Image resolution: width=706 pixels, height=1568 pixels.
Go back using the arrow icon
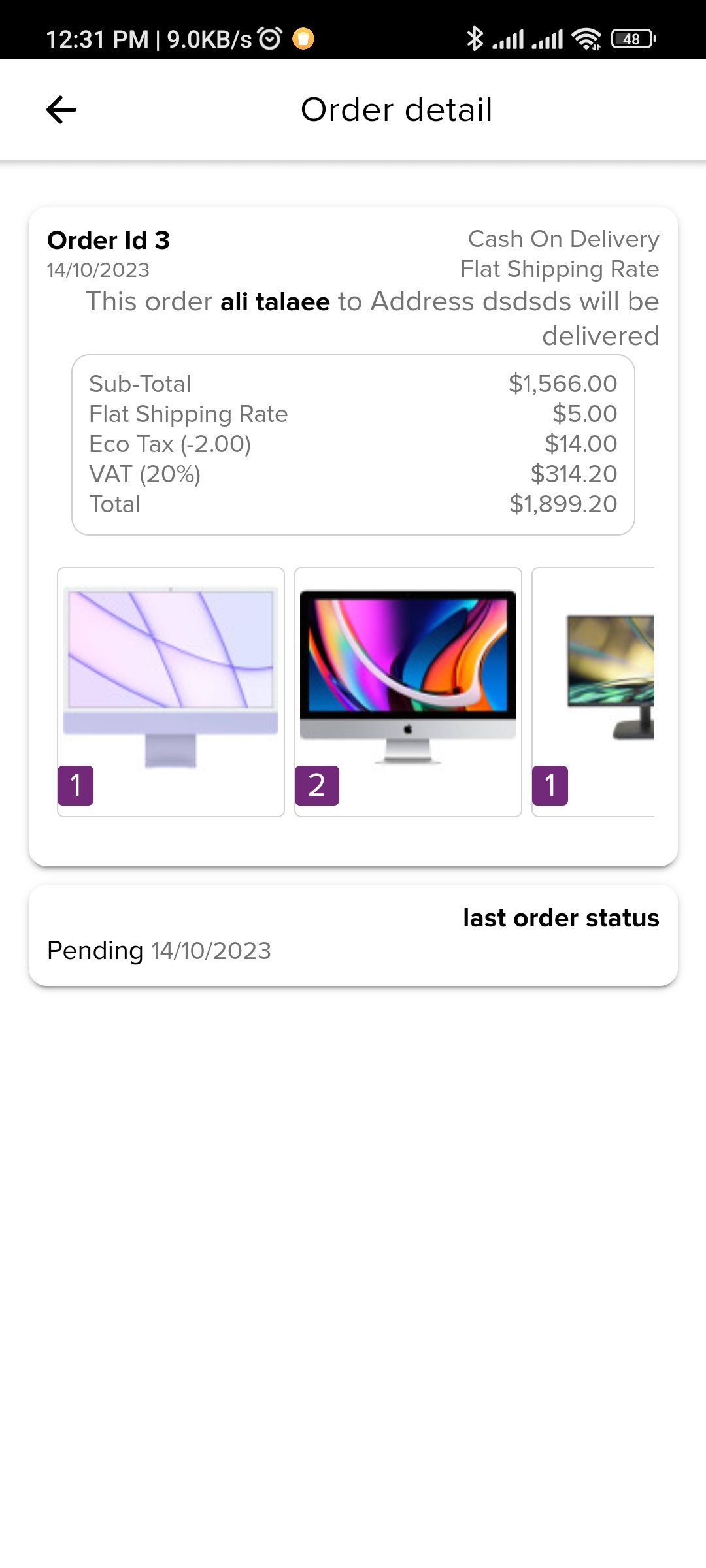tap(61, 110)
